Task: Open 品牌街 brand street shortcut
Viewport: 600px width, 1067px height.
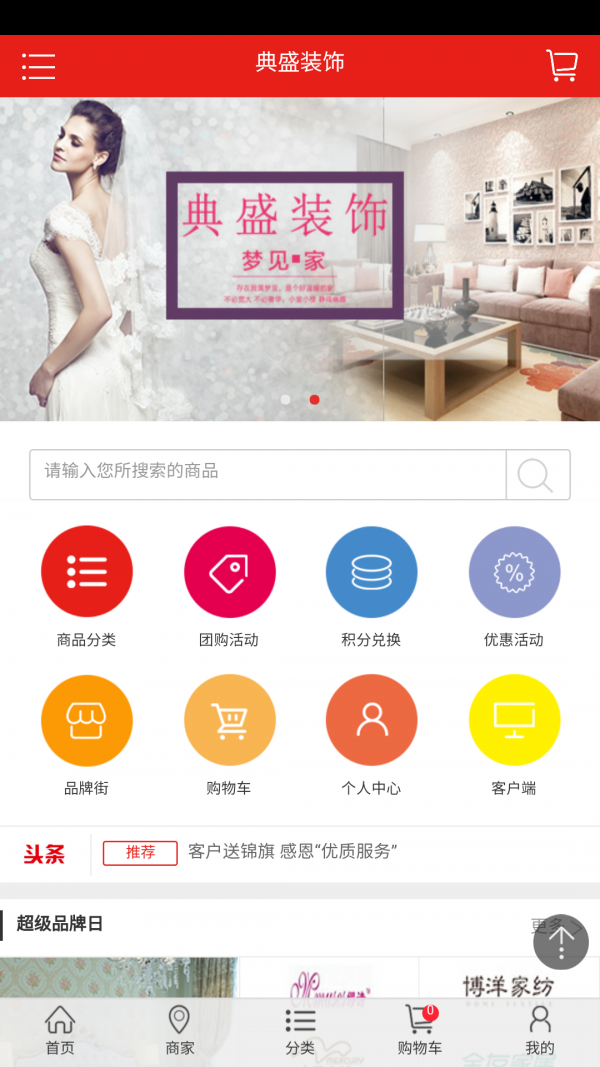Action: tap(87, 720)
